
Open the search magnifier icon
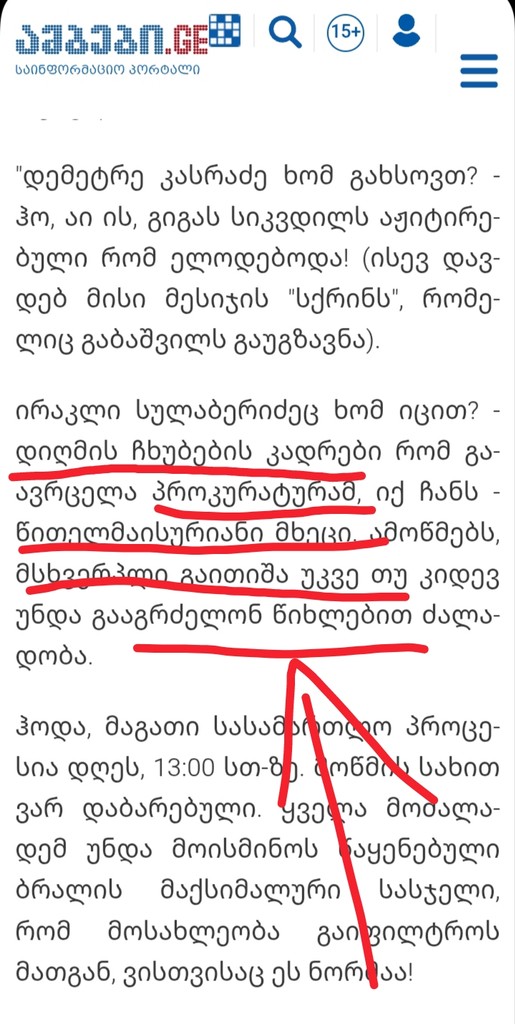285,32
